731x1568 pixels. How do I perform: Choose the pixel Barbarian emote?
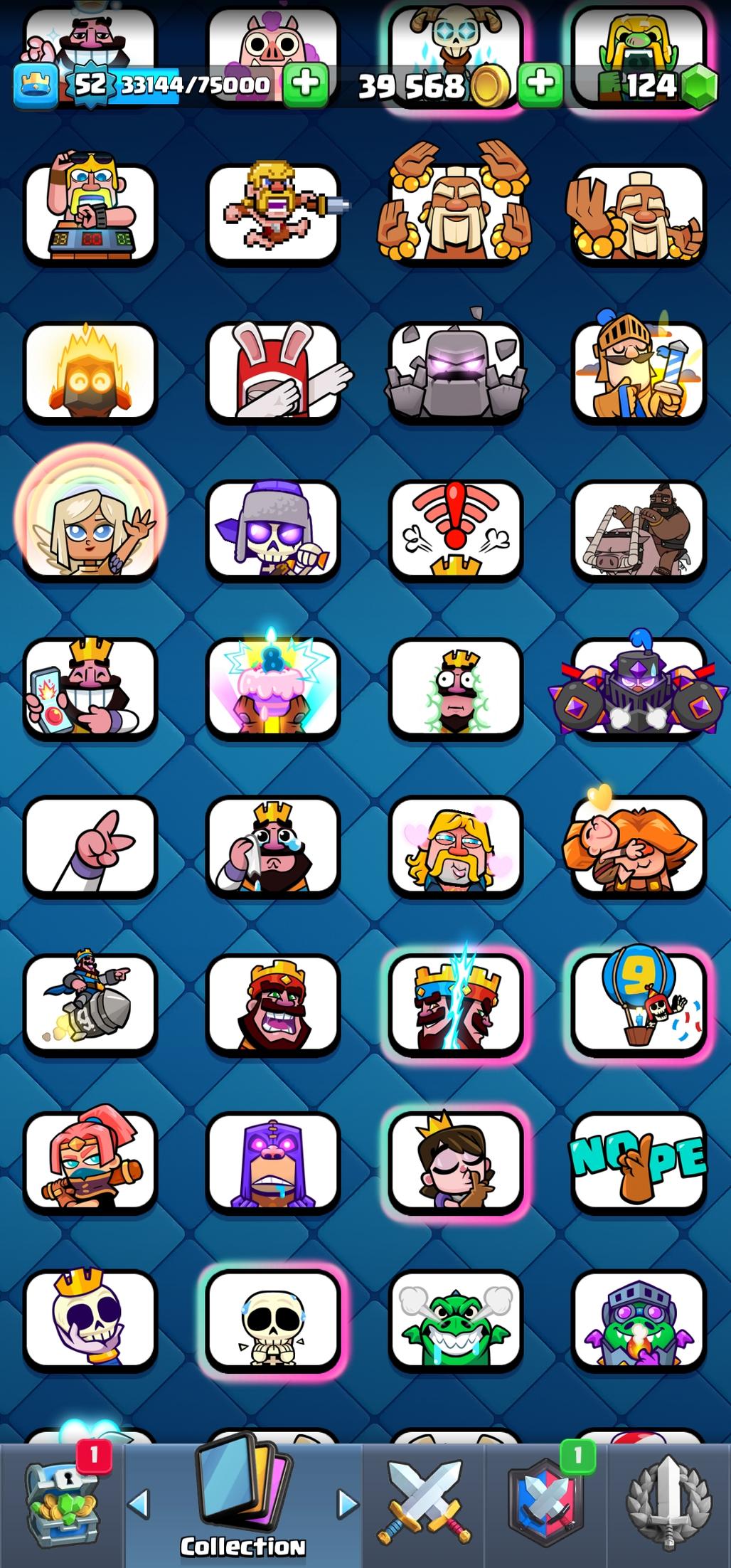tap(272, 213)
